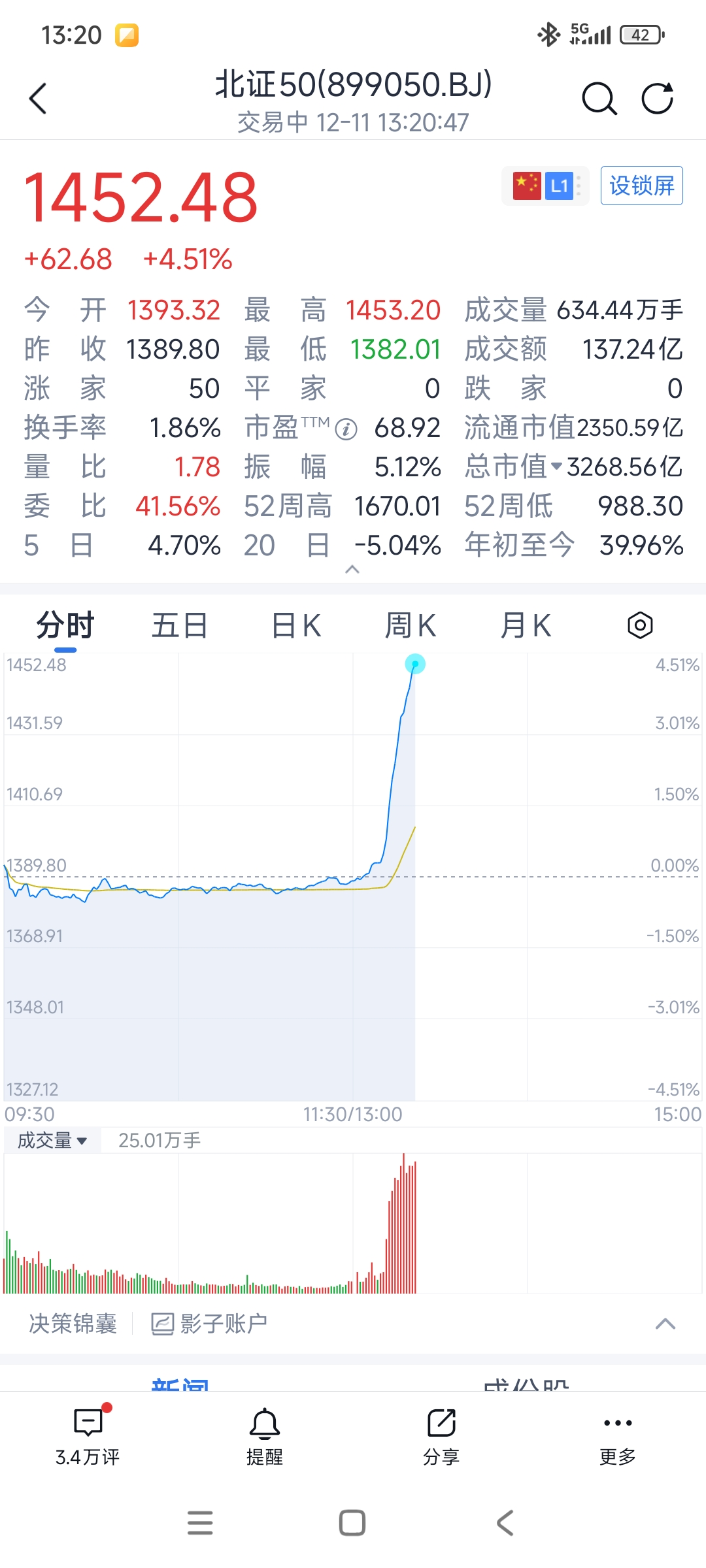Share this index via 分享
The width and height of the screenshot is (706, 1568).
441,1437
